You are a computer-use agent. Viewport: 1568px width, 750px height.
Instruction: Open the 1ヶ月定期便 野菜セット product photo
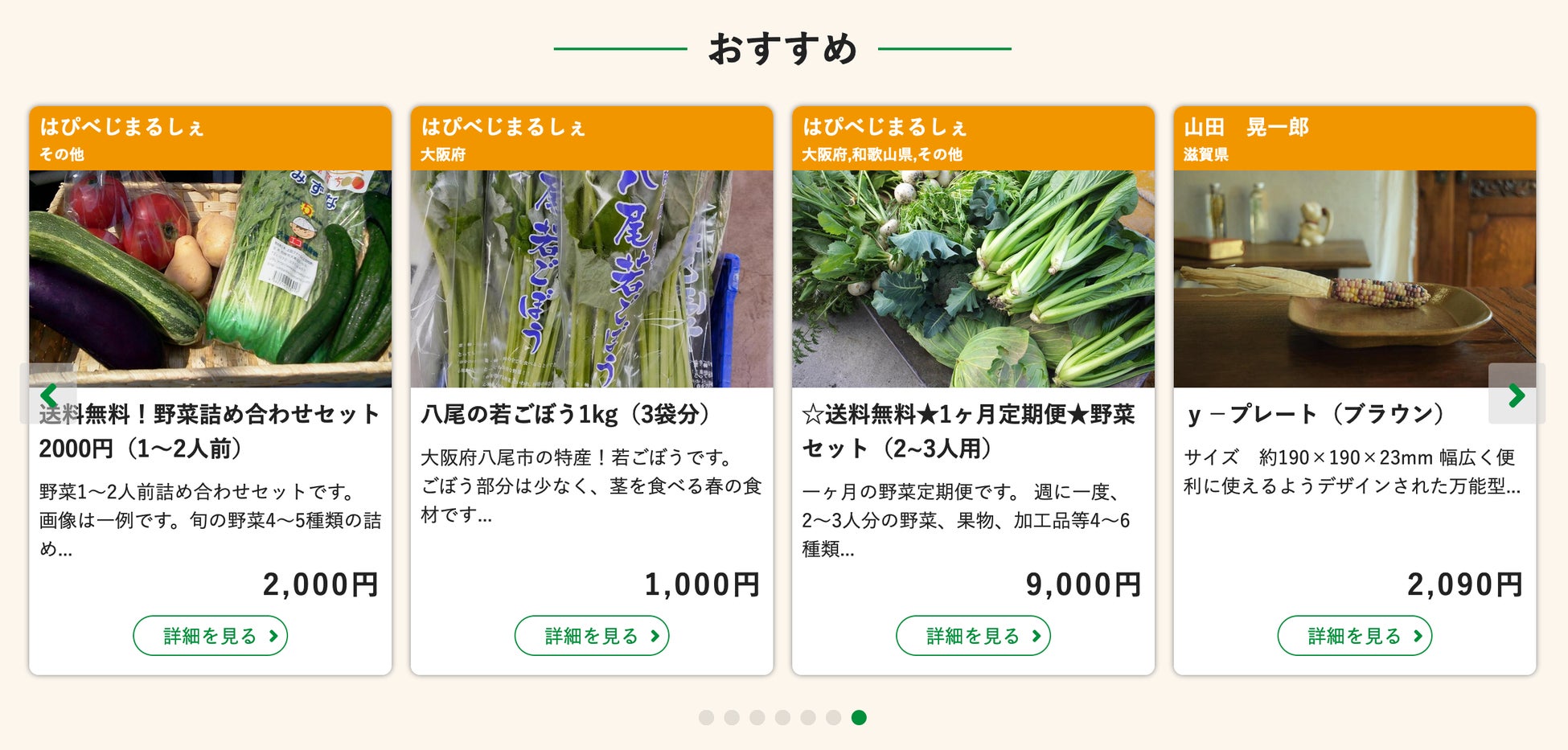(x=973, y=278)
